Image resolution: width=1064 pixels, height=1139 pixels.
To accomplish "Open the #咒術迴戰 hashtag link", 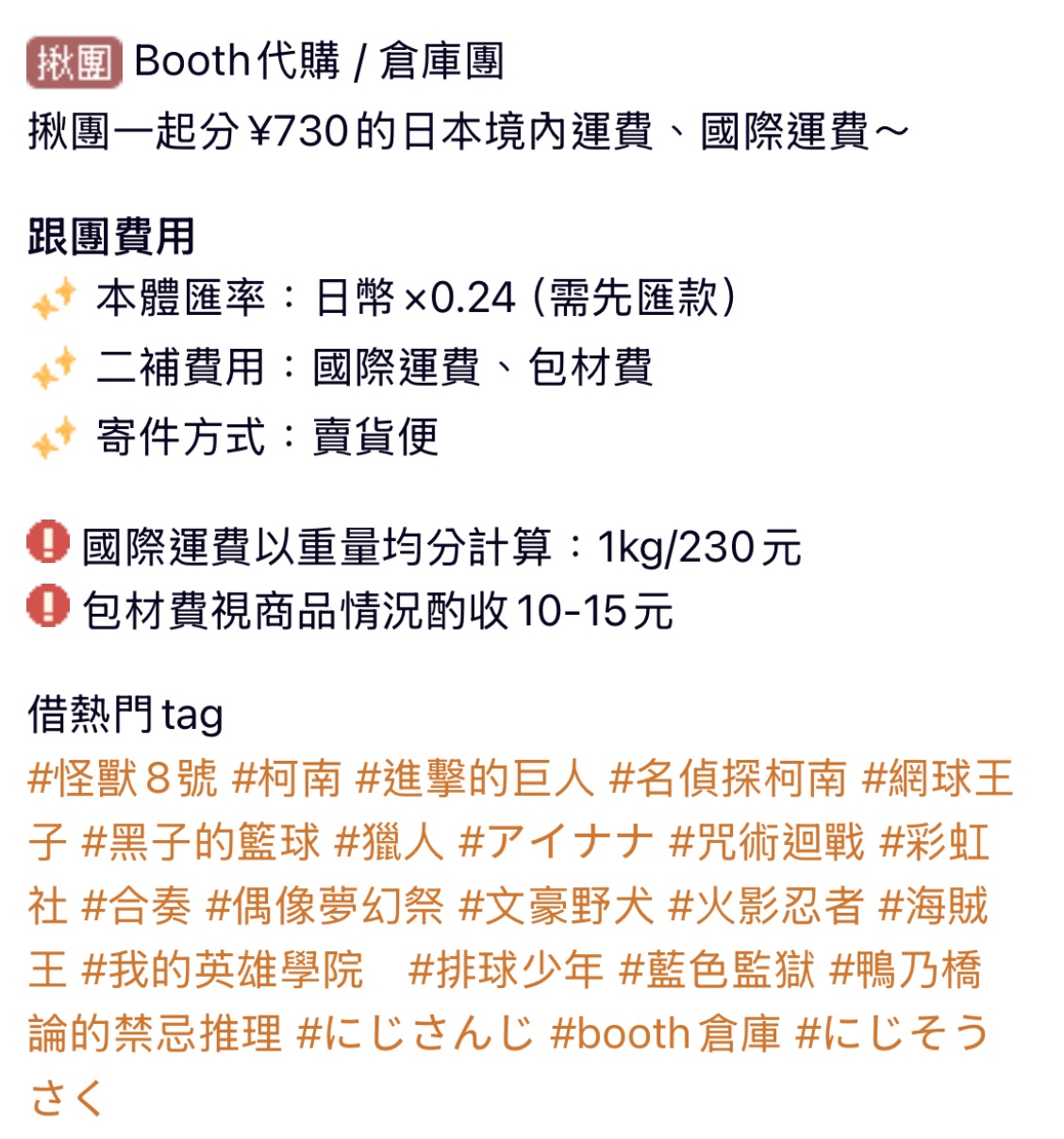I will pyautogui.click(x=766, y=842).
